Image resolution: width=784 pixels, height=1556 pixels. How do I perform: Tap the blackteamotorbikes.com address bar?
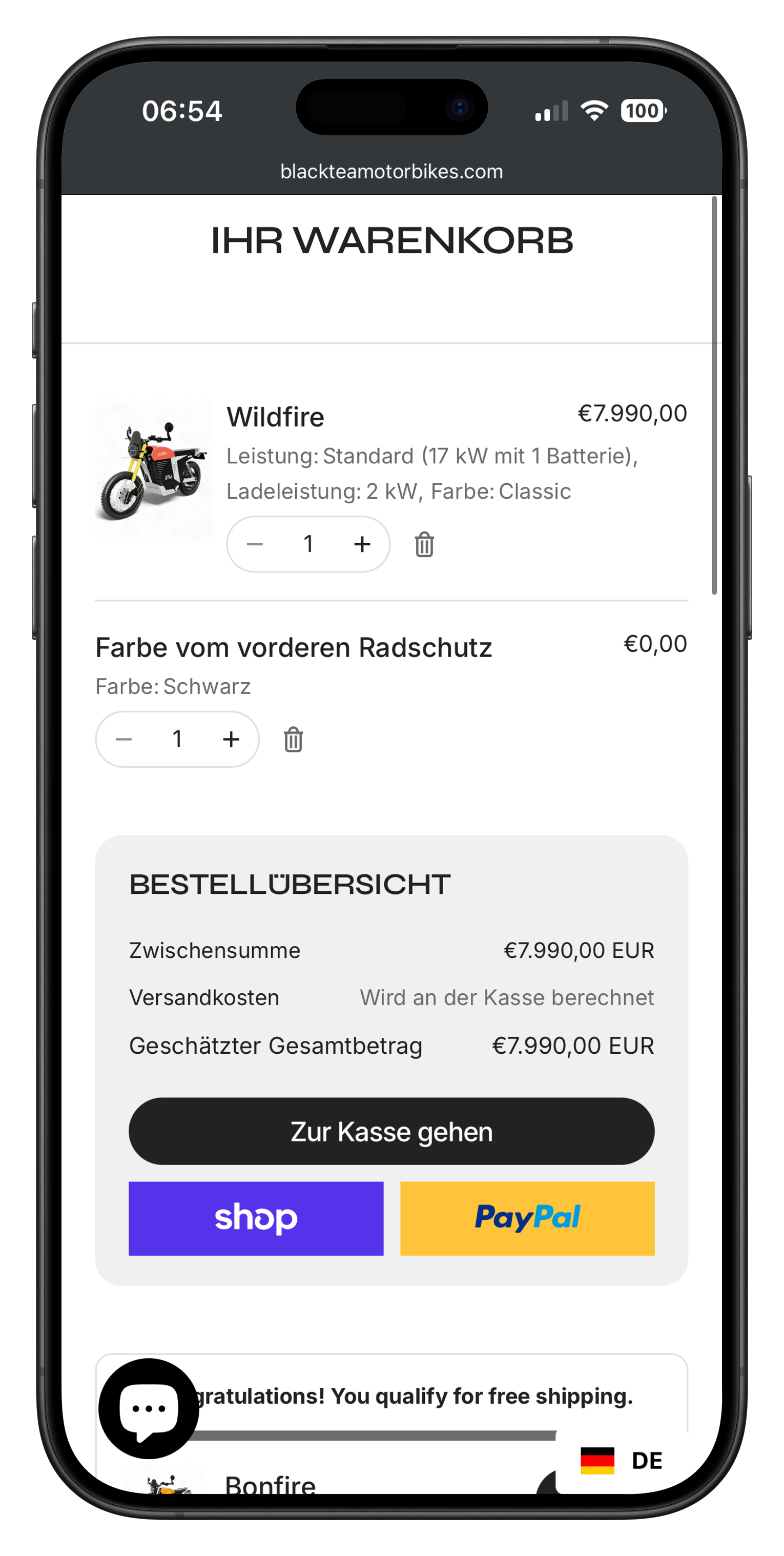pyautogui.click(x=391, y=172)
